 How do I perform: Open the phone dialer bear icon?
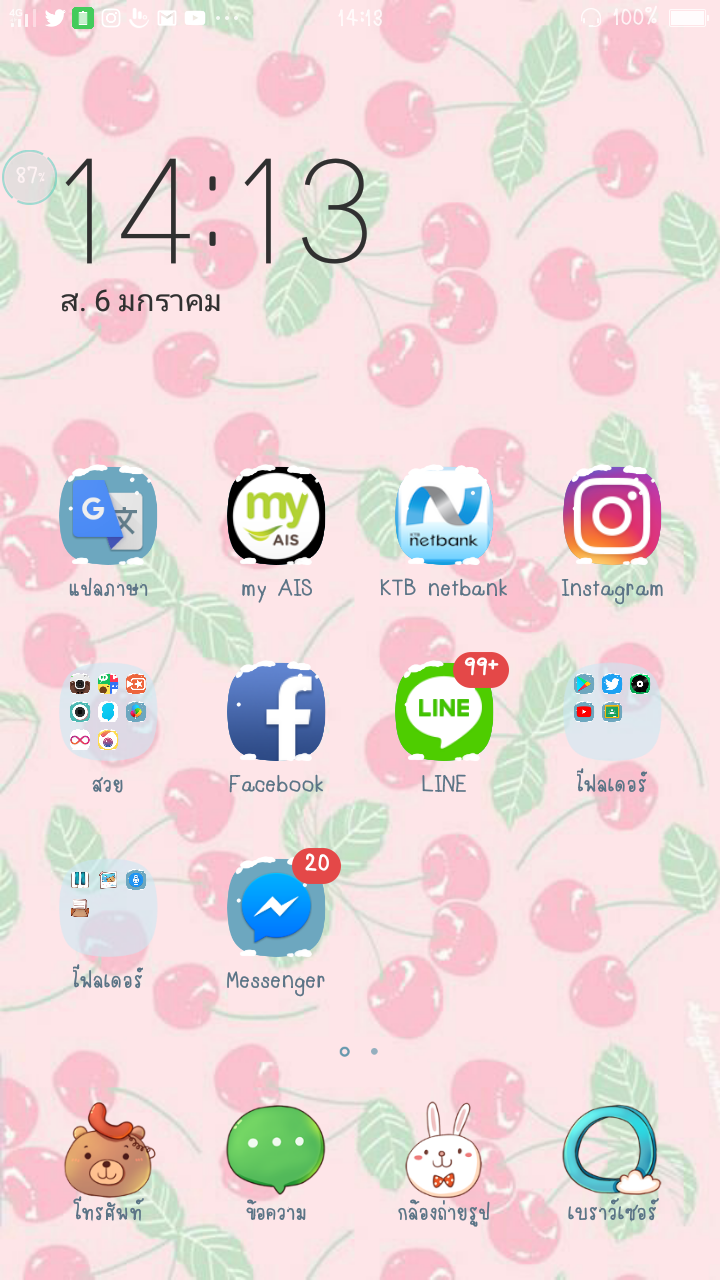(x=108, y=1150)
